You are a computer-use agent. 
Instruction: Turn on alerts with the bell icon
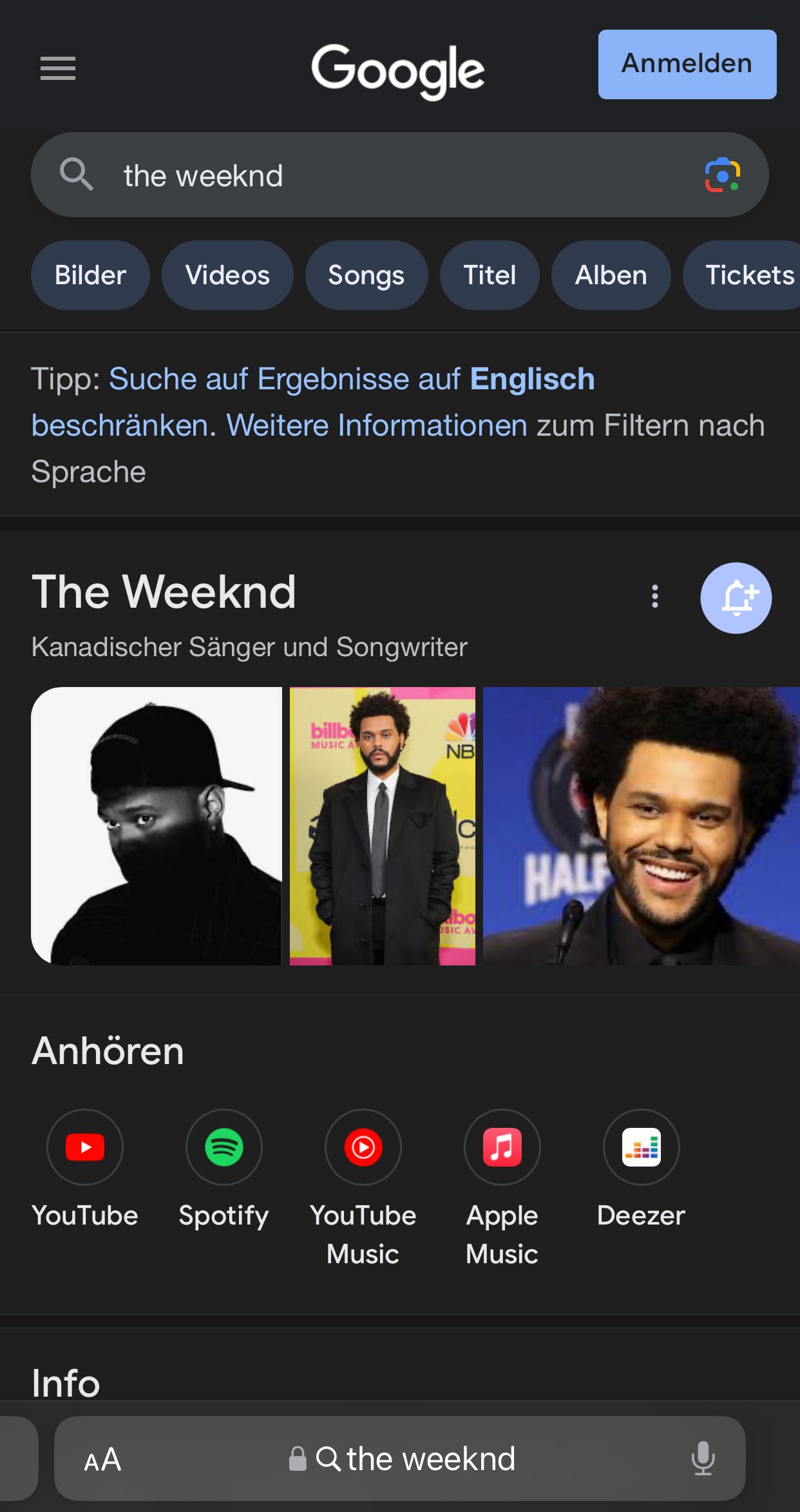point(736,598)
